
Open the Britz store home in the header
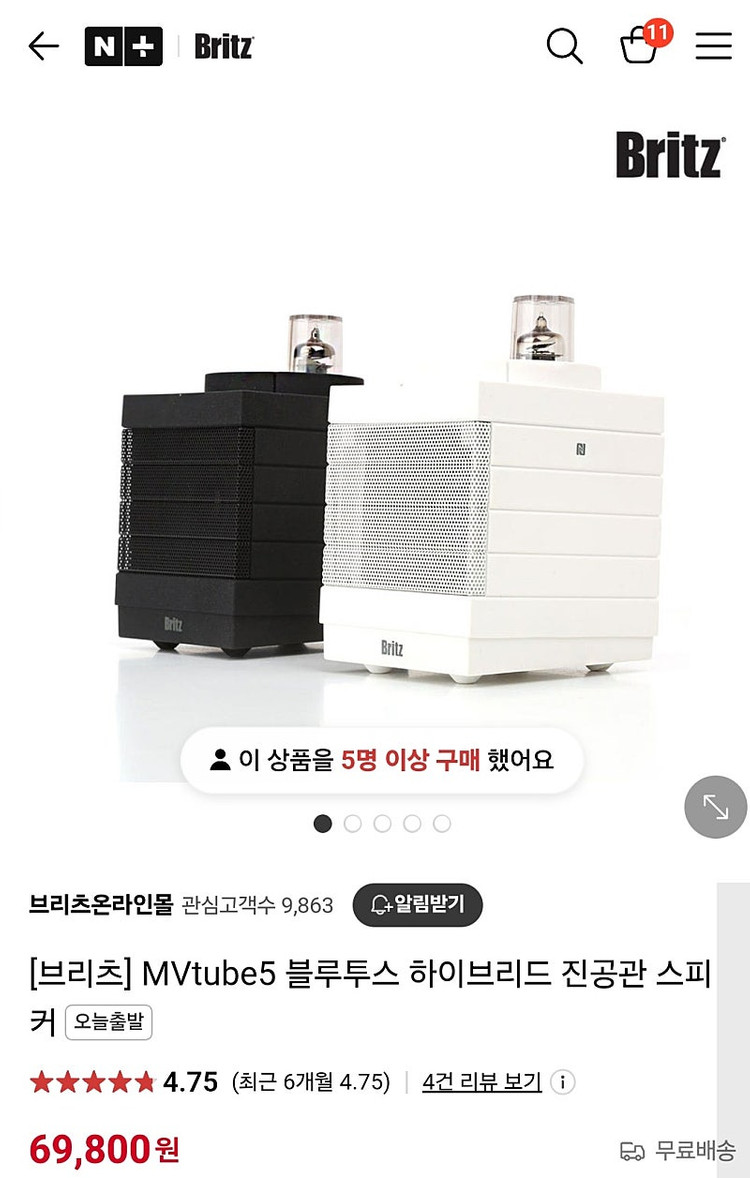coord(224,47)
